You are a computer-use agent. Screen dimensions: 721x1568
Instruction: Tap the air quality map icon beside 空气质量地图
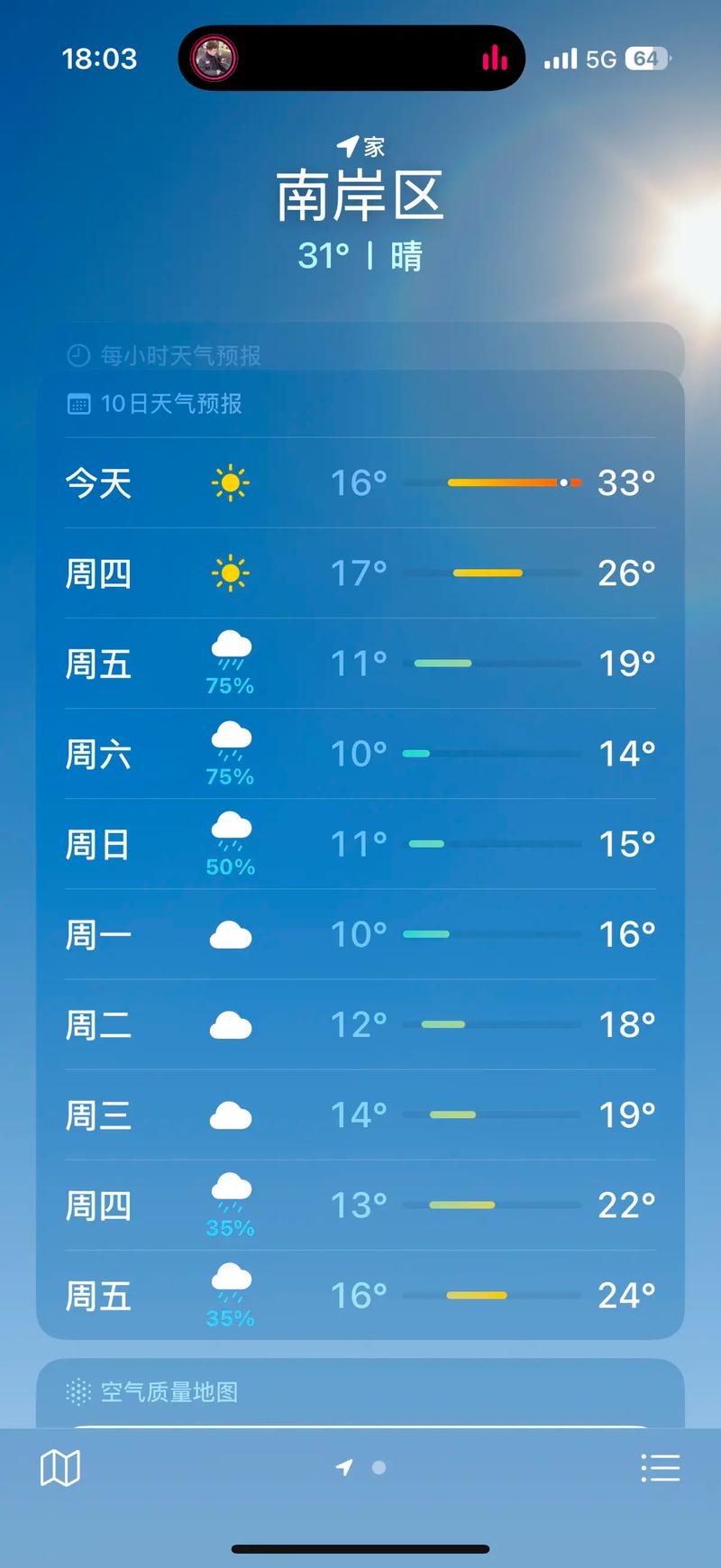click(79, 1392)
